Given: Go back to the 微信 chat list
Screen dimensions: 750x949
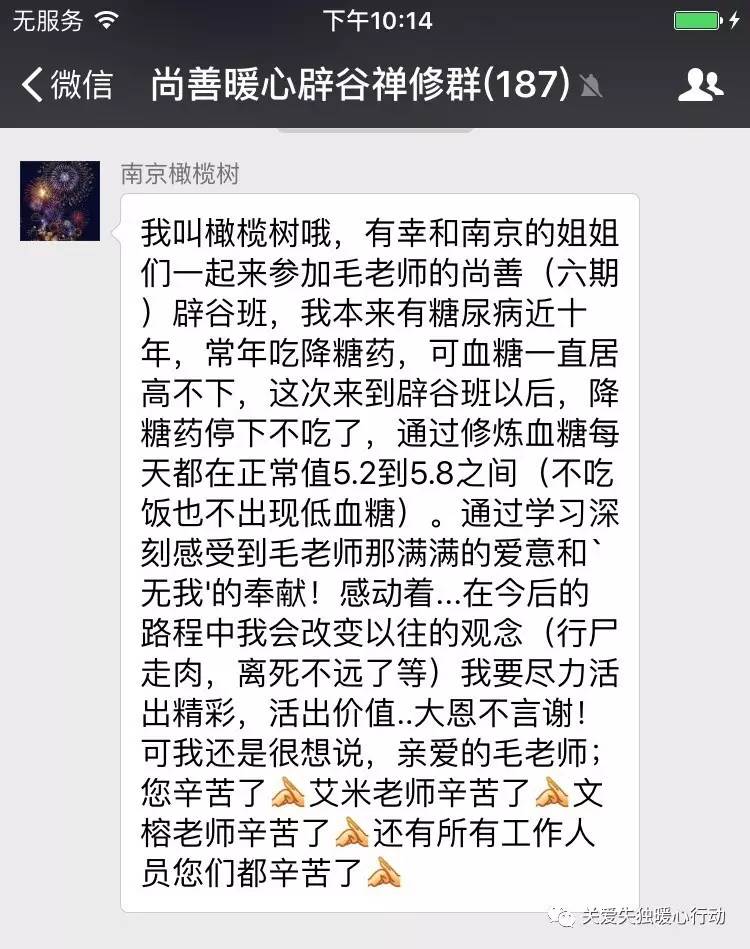Looking at the screenshot, I should 66,85.
